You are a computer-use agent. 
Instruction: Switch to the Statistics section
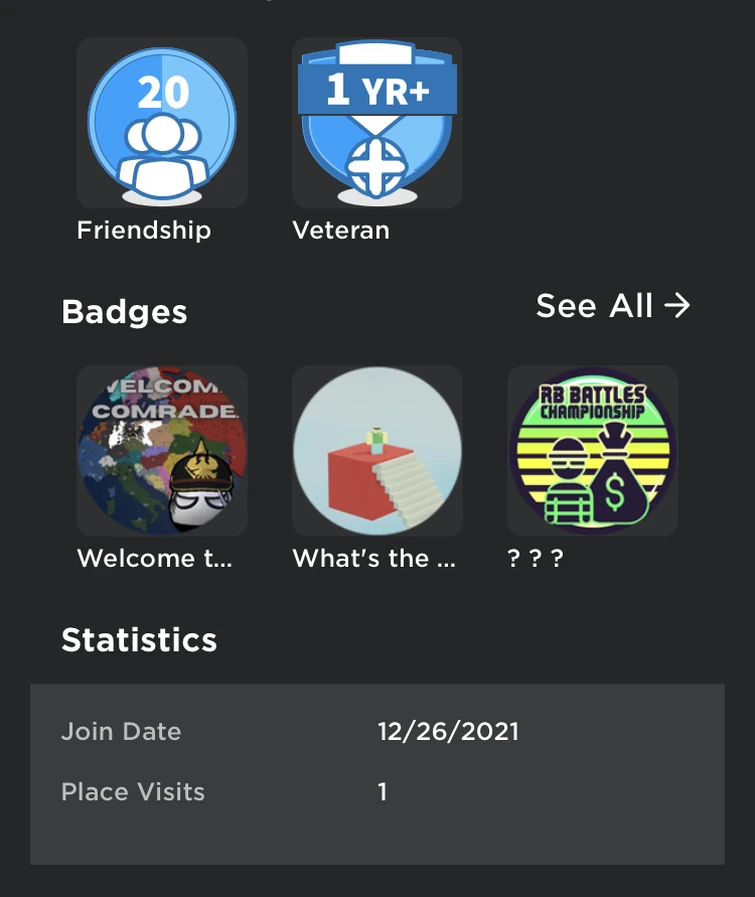(139, 640)
